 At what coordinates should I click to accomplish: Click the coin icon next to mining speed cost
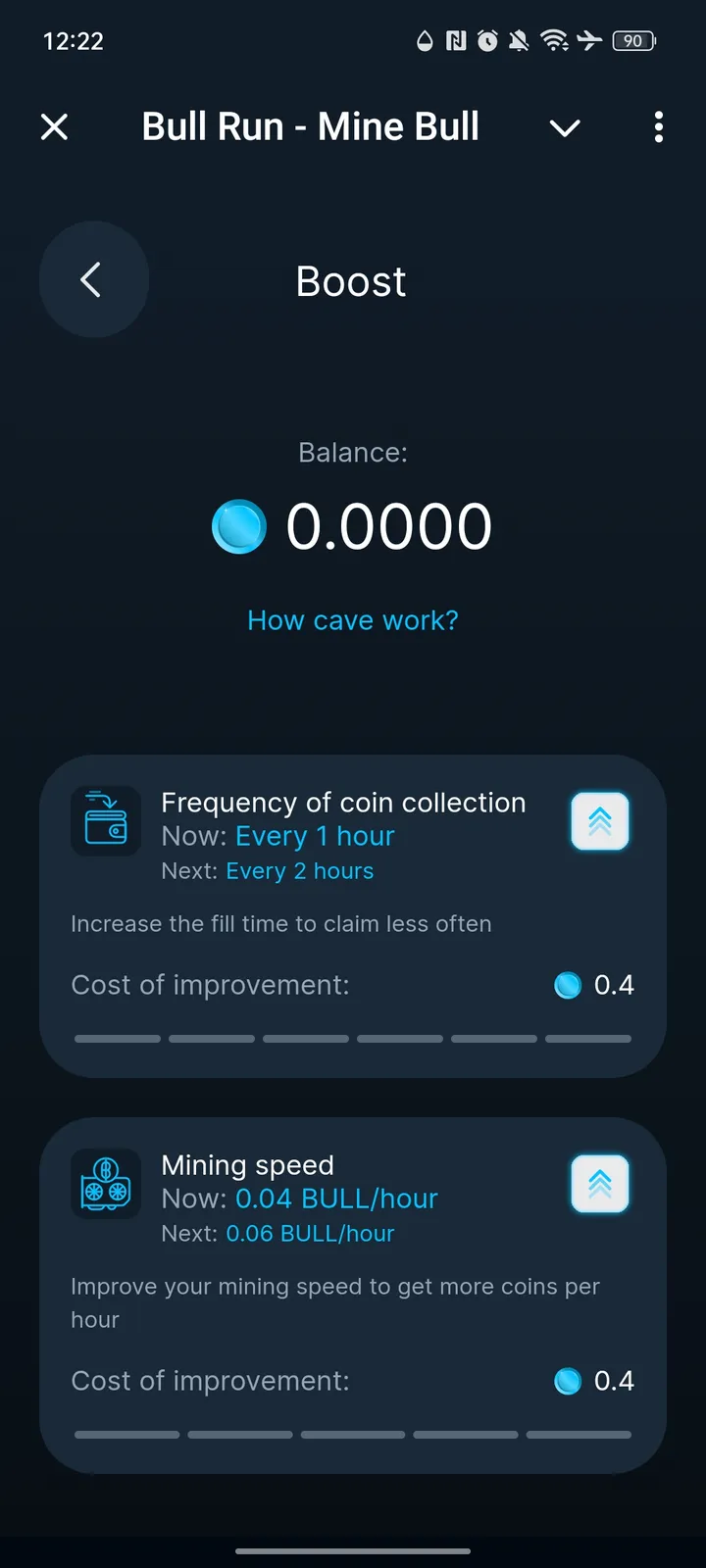567,1381
